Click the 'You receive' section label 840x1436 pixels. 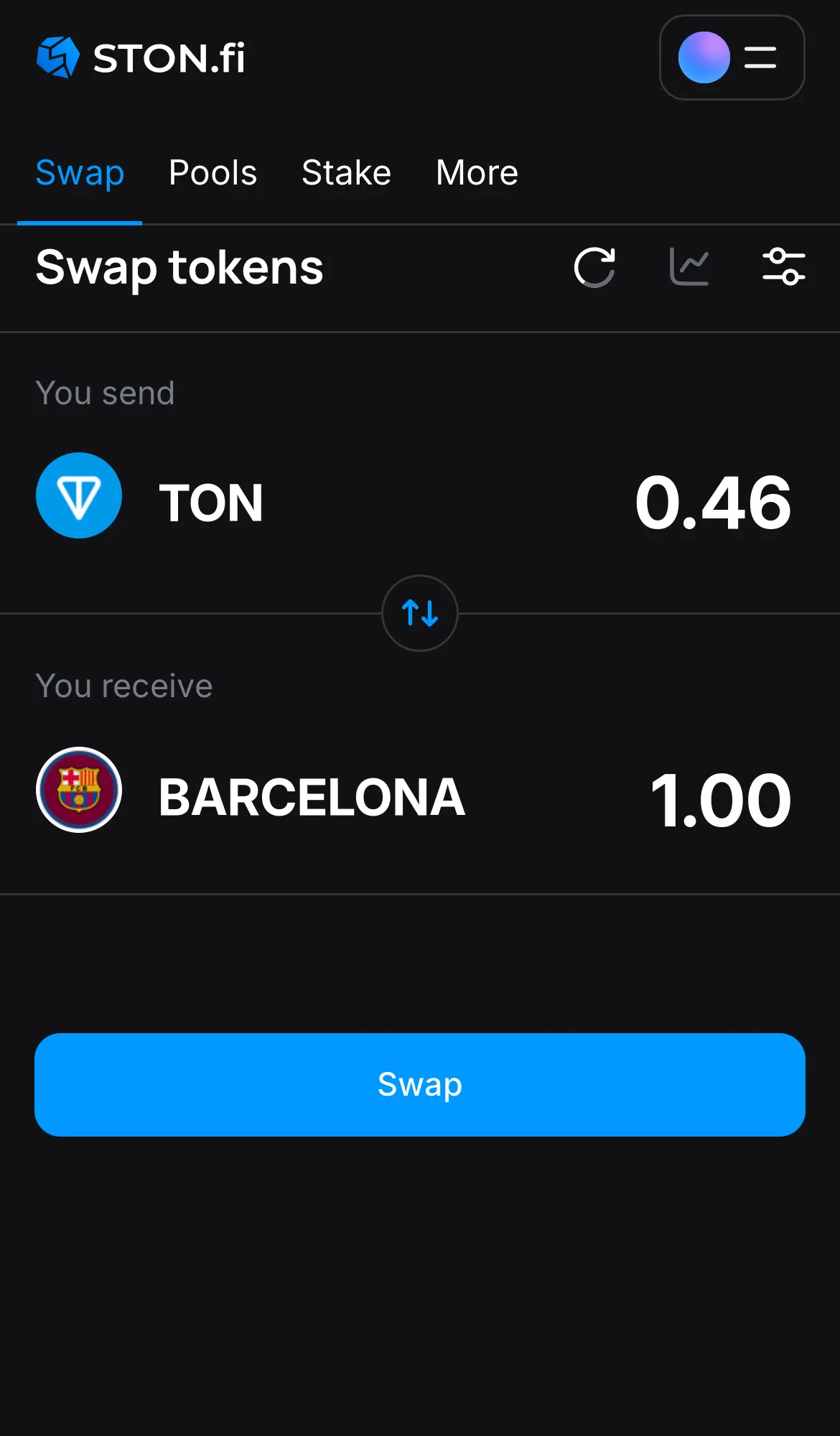[x=124, y=685]
